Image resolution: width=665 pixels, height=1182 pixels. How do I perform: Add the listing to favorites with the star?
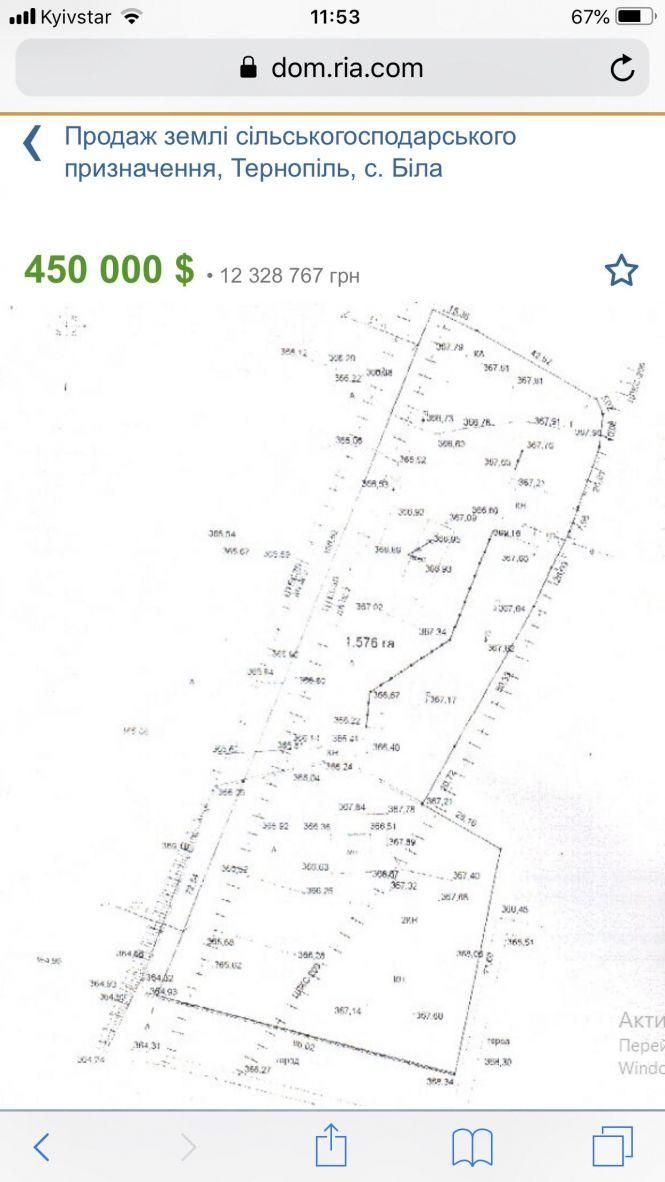621,270
